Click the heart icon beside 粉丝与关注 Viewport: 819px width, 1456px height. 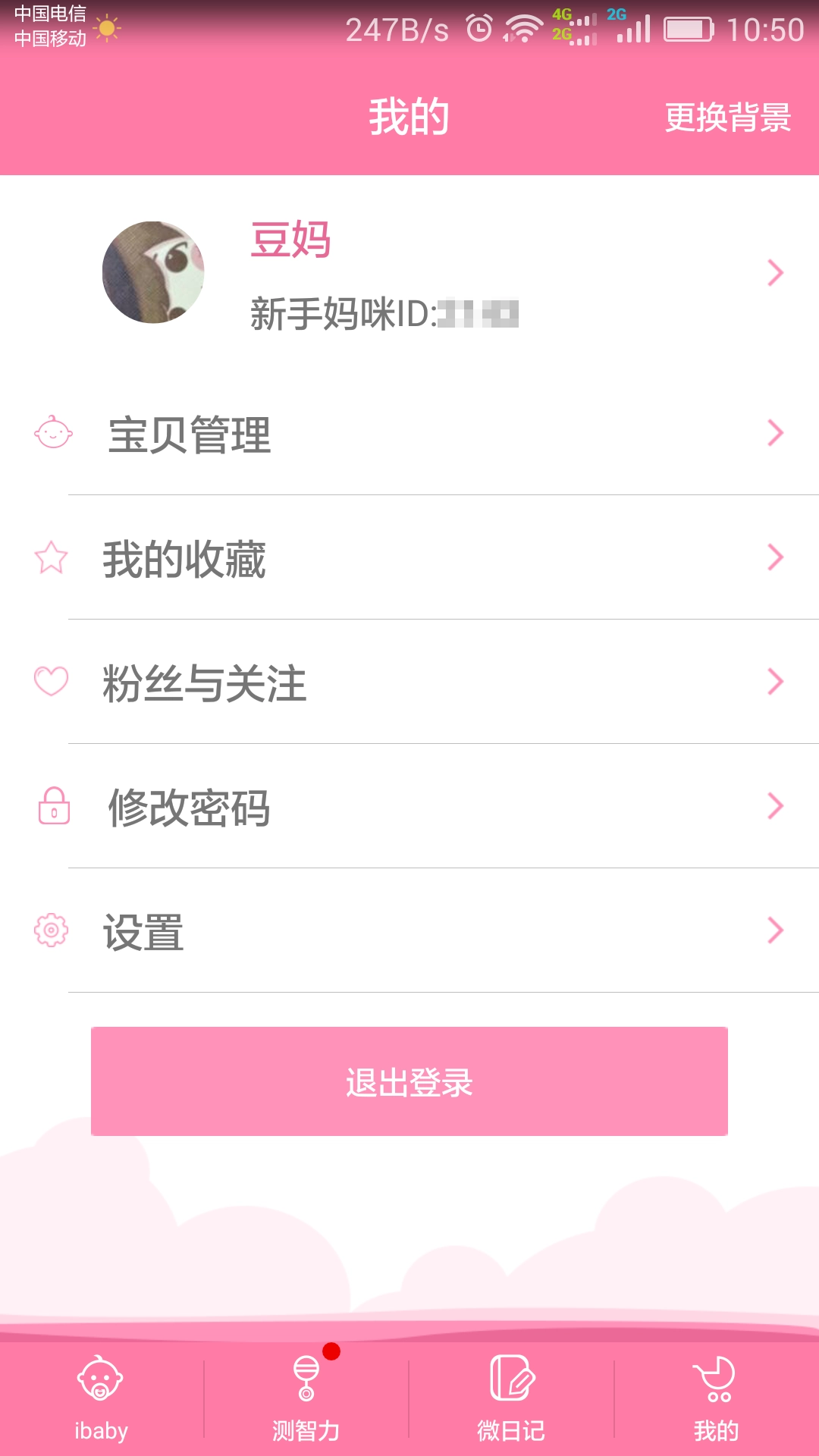point(50,682)
